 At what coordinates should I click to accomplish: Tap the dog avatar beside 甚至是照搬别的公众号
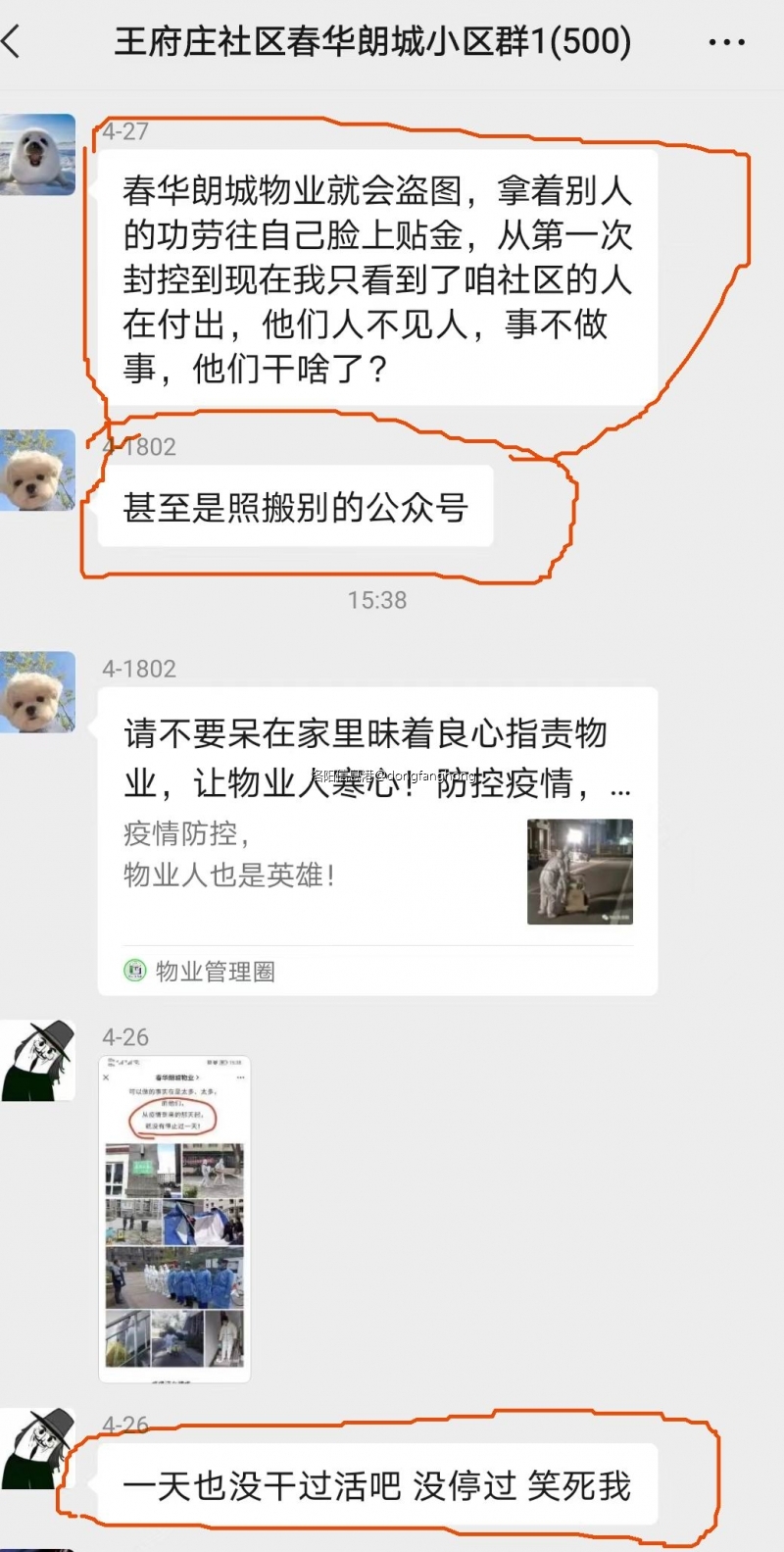tap(37, 471)
